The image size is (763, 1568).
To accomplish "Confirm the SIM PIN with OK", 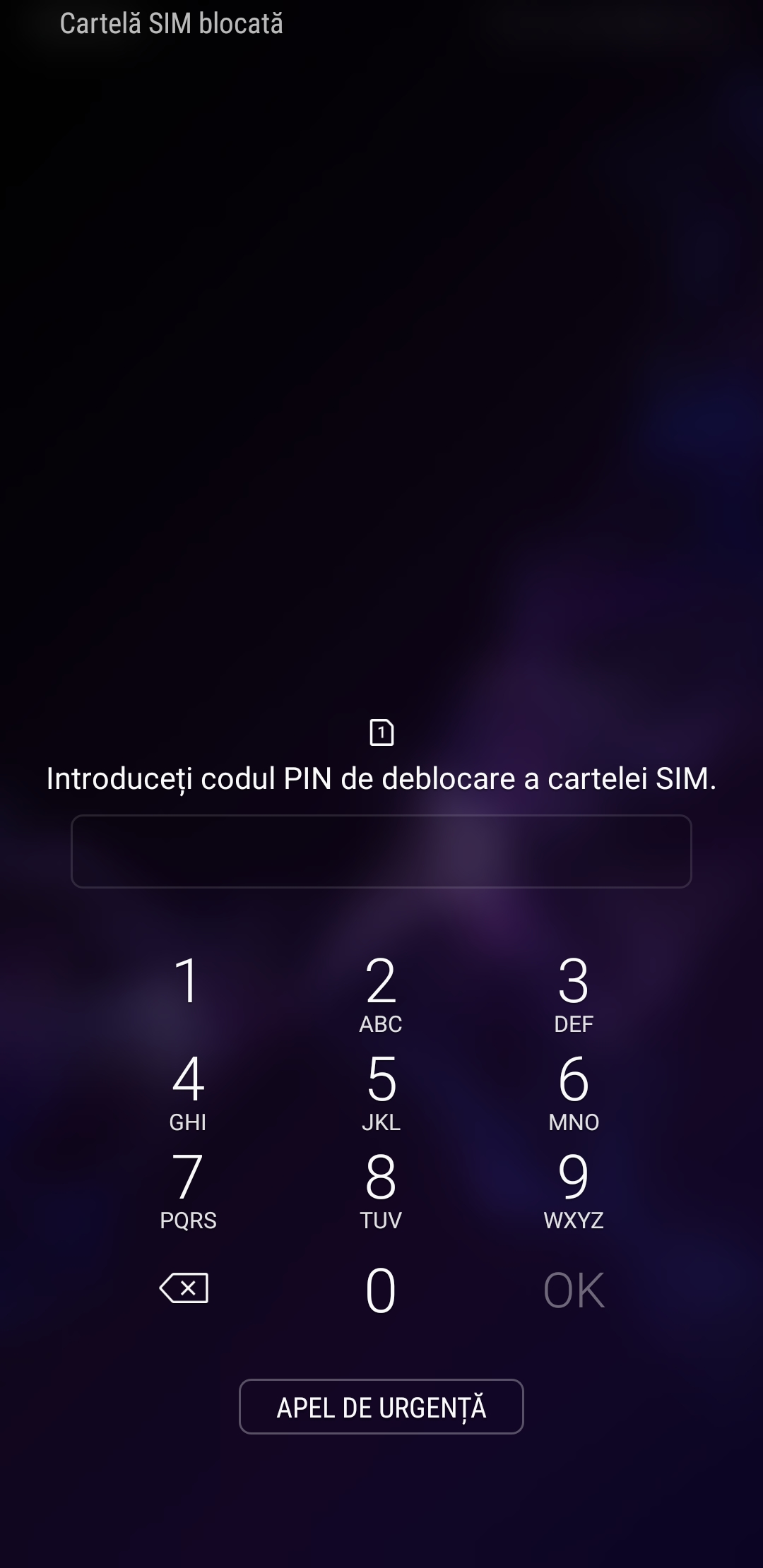I will pos(573,1290).
